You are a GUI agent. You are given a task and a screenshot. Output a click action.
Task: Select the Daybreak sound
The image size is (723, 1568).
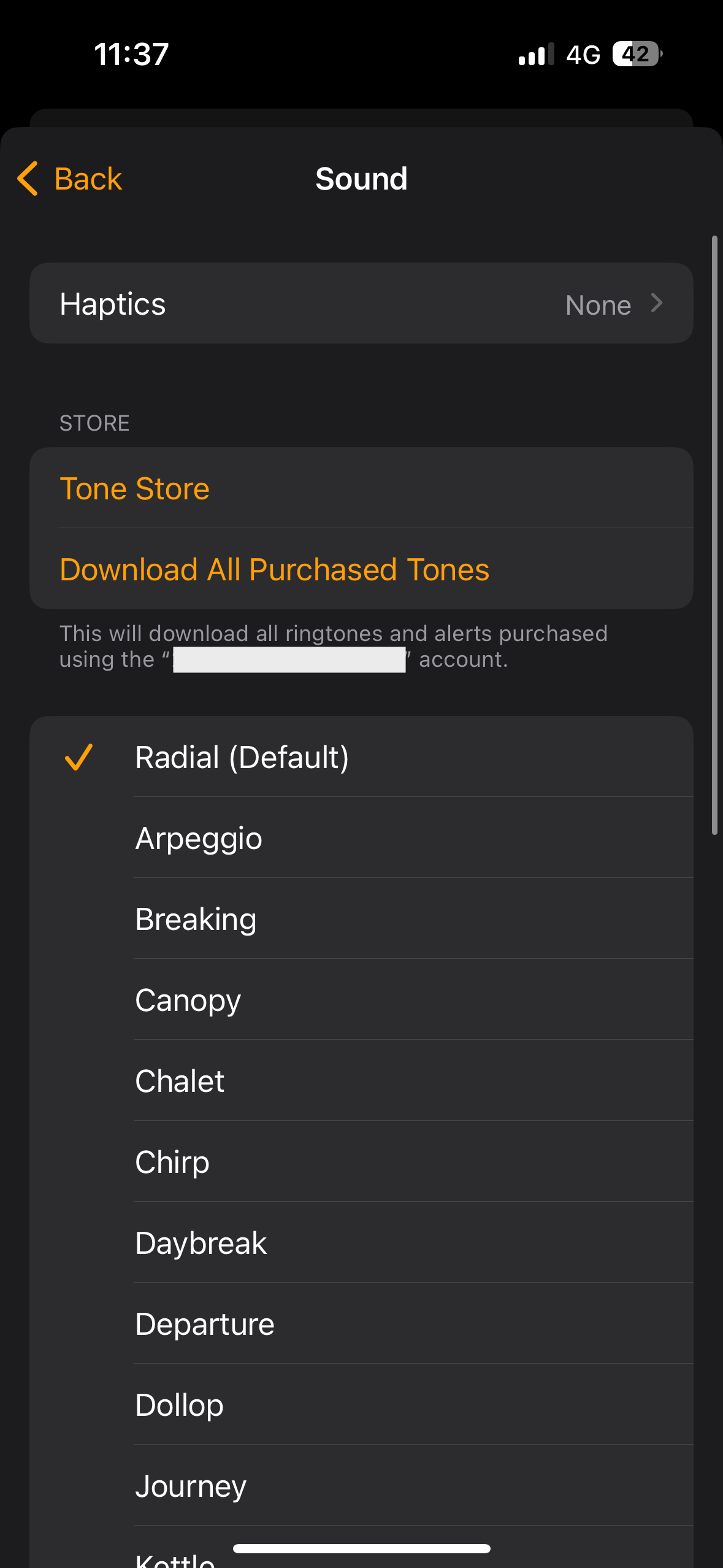click(361, 1242)
